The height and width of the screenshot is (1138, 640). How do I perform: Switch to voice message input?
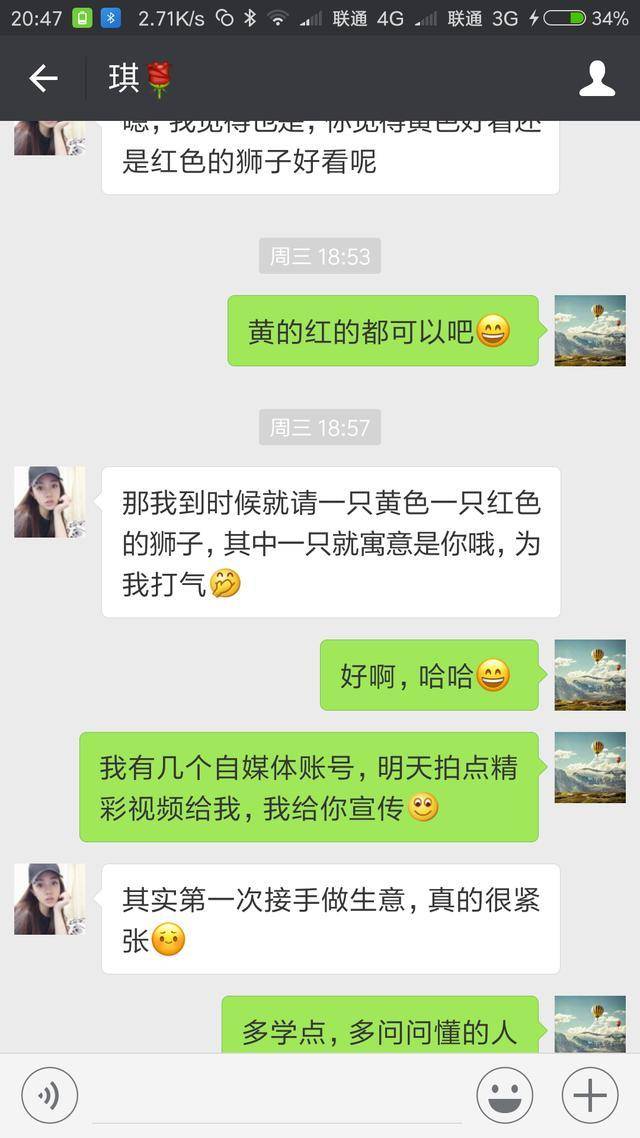click(x=49, y=1095)
